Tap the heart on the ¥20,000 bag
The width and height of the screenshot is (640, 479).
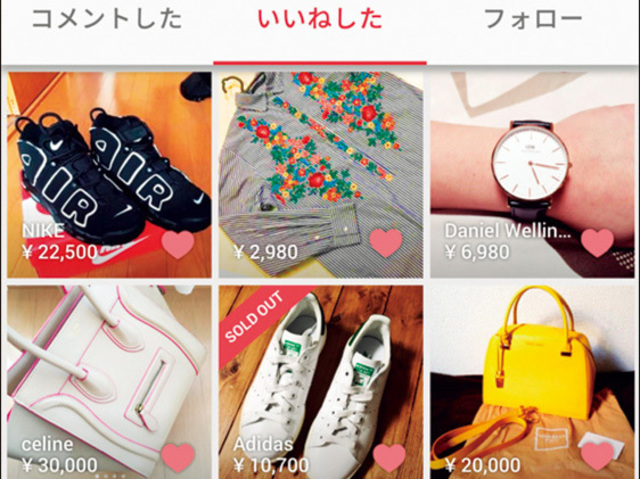click(x=597, y=456)
